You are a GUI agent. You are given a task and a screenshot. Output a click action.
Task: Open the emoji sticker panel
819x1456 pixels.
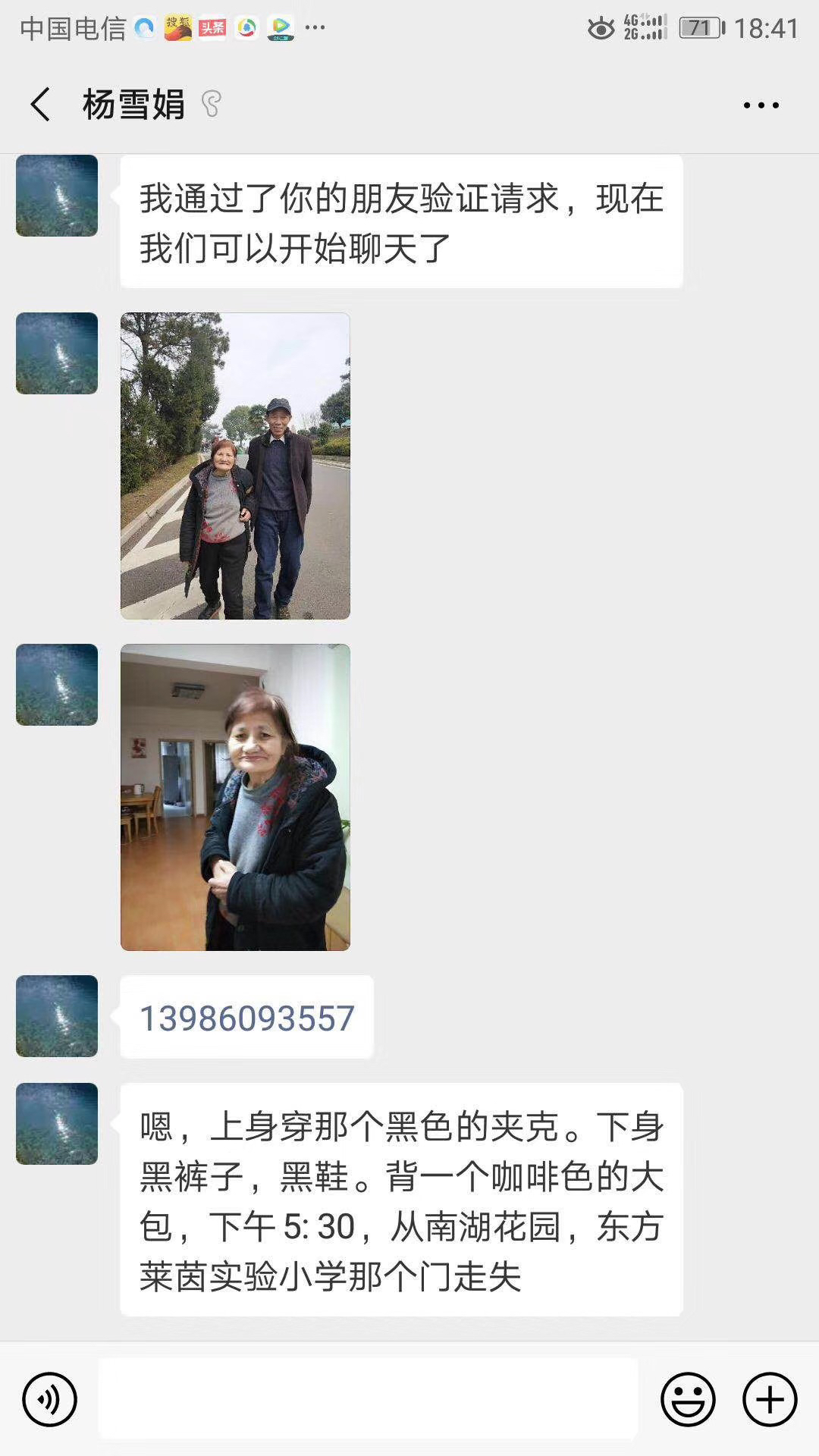[688, 1399]
